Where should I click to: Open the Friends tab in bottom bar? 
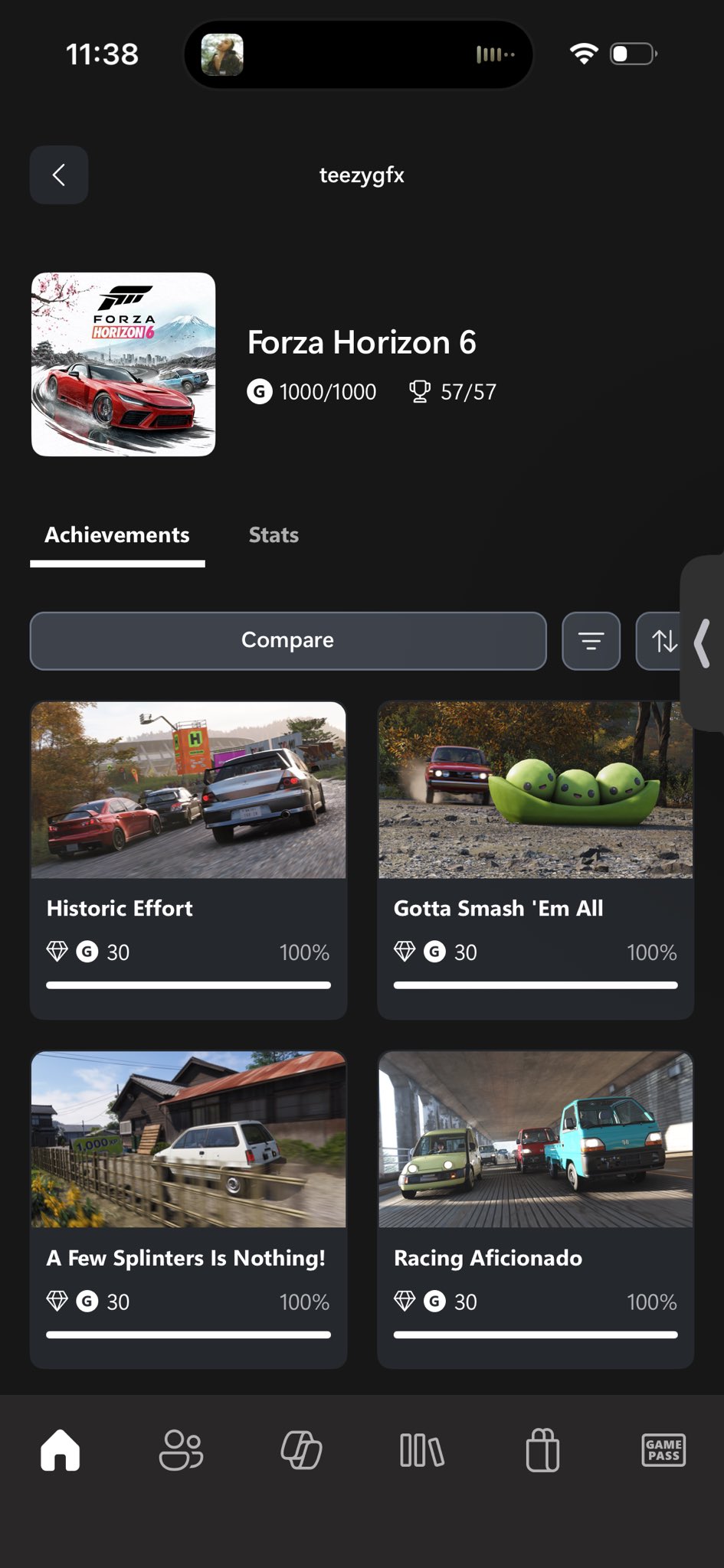181,1450
